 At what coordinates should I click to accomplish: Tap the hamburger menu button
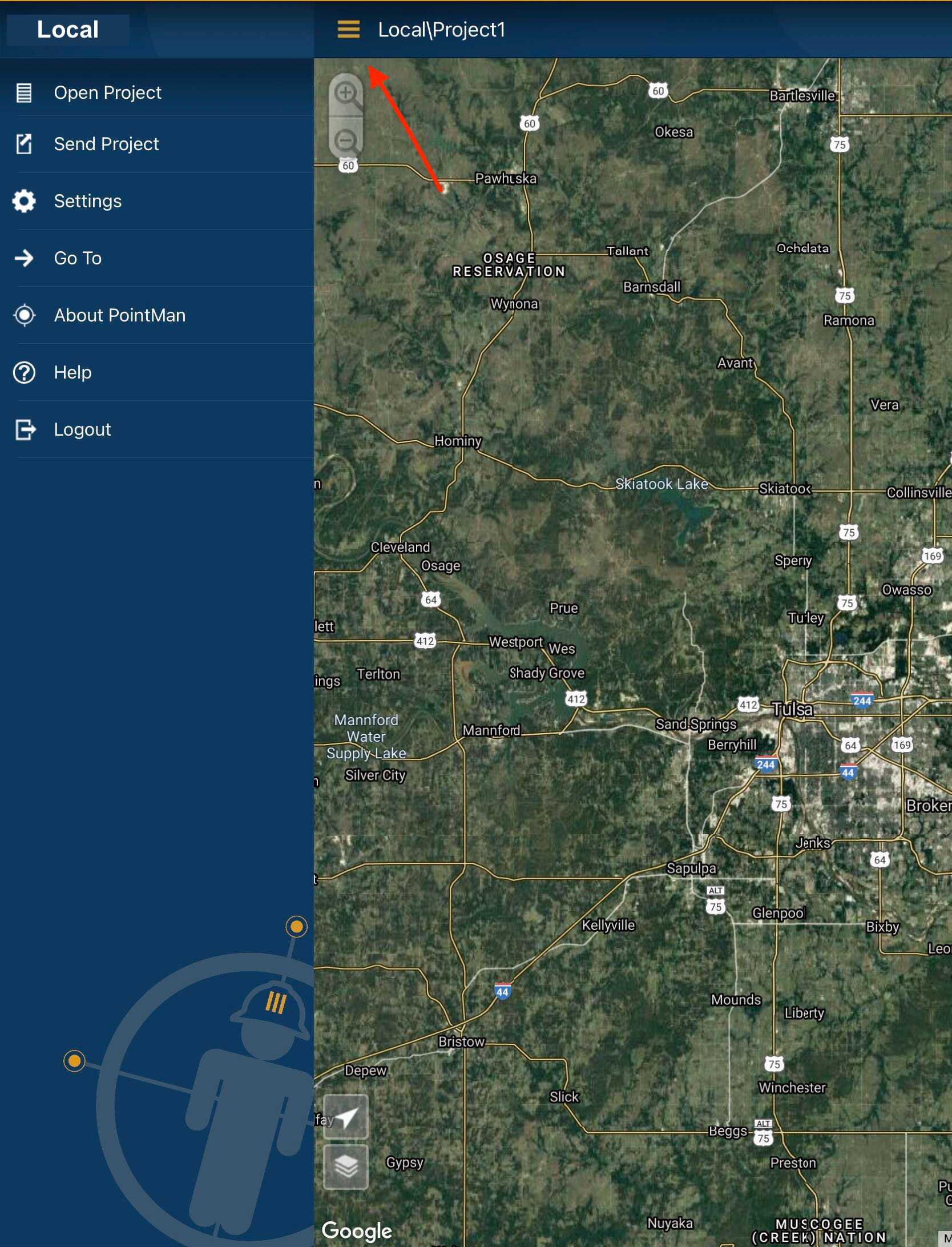[348, 29]
